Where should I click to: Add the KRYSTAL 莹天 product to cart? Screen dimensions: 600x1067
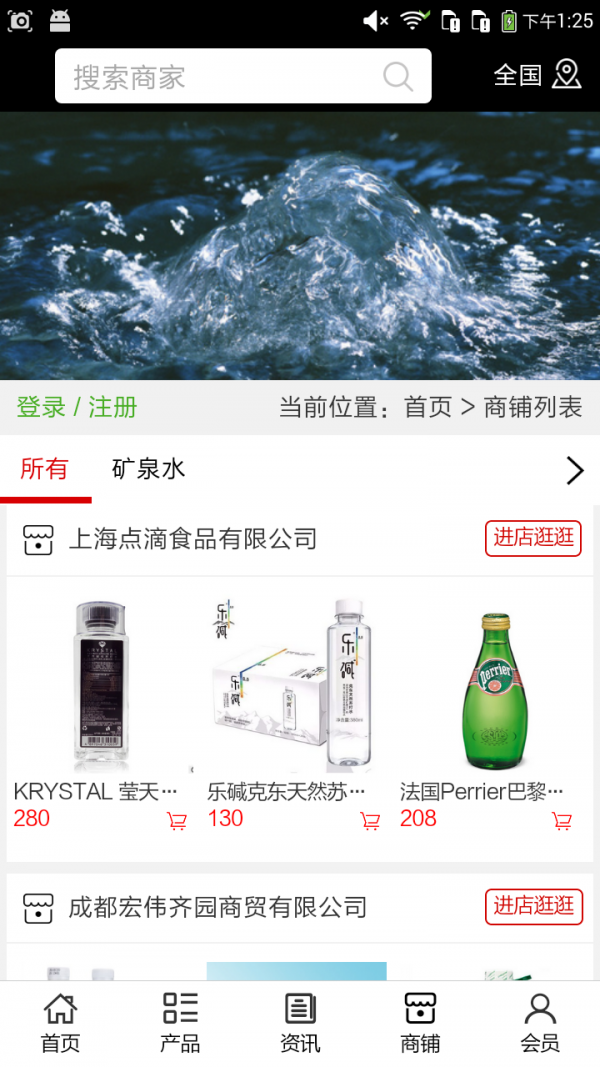(x=177, y=821)
